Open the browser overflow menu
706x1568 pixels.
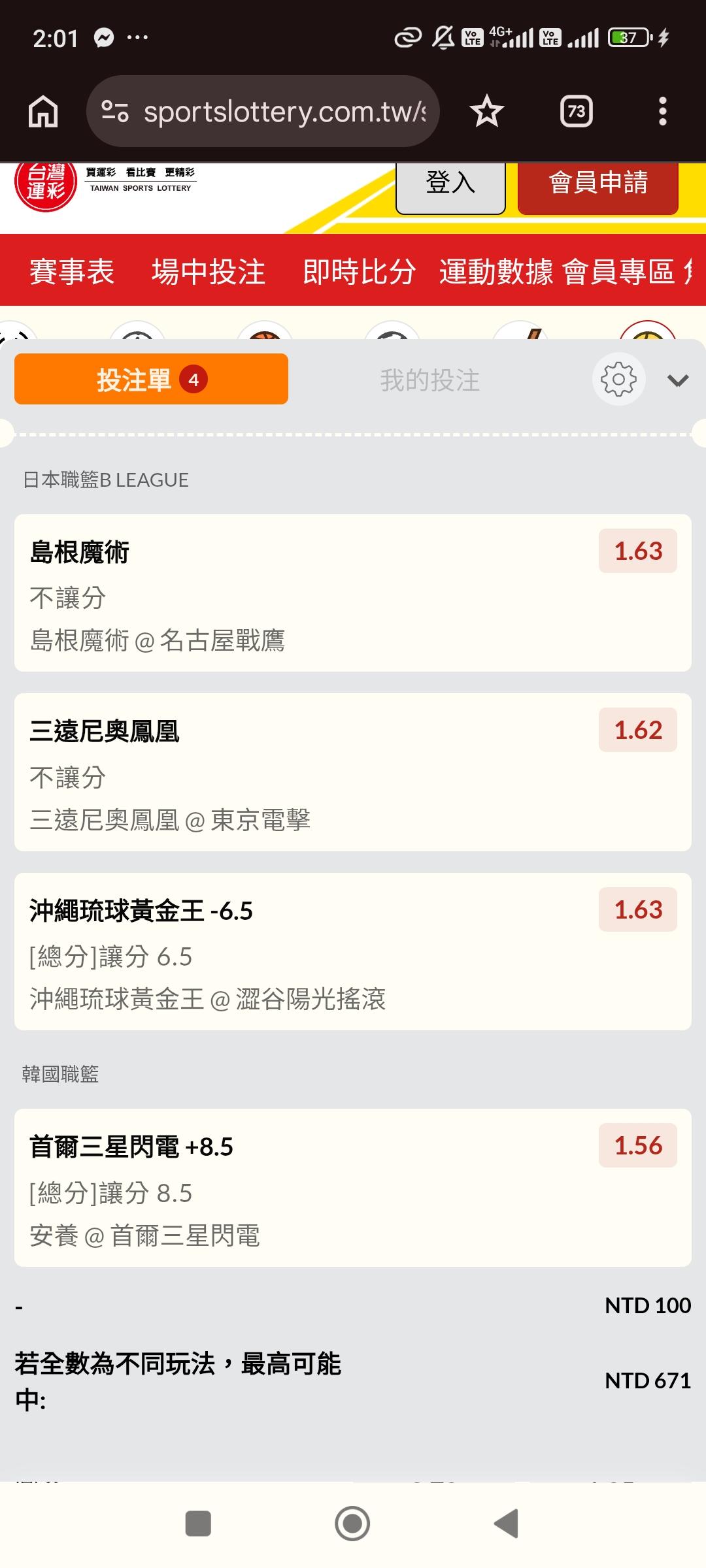[x=662, y=111]
